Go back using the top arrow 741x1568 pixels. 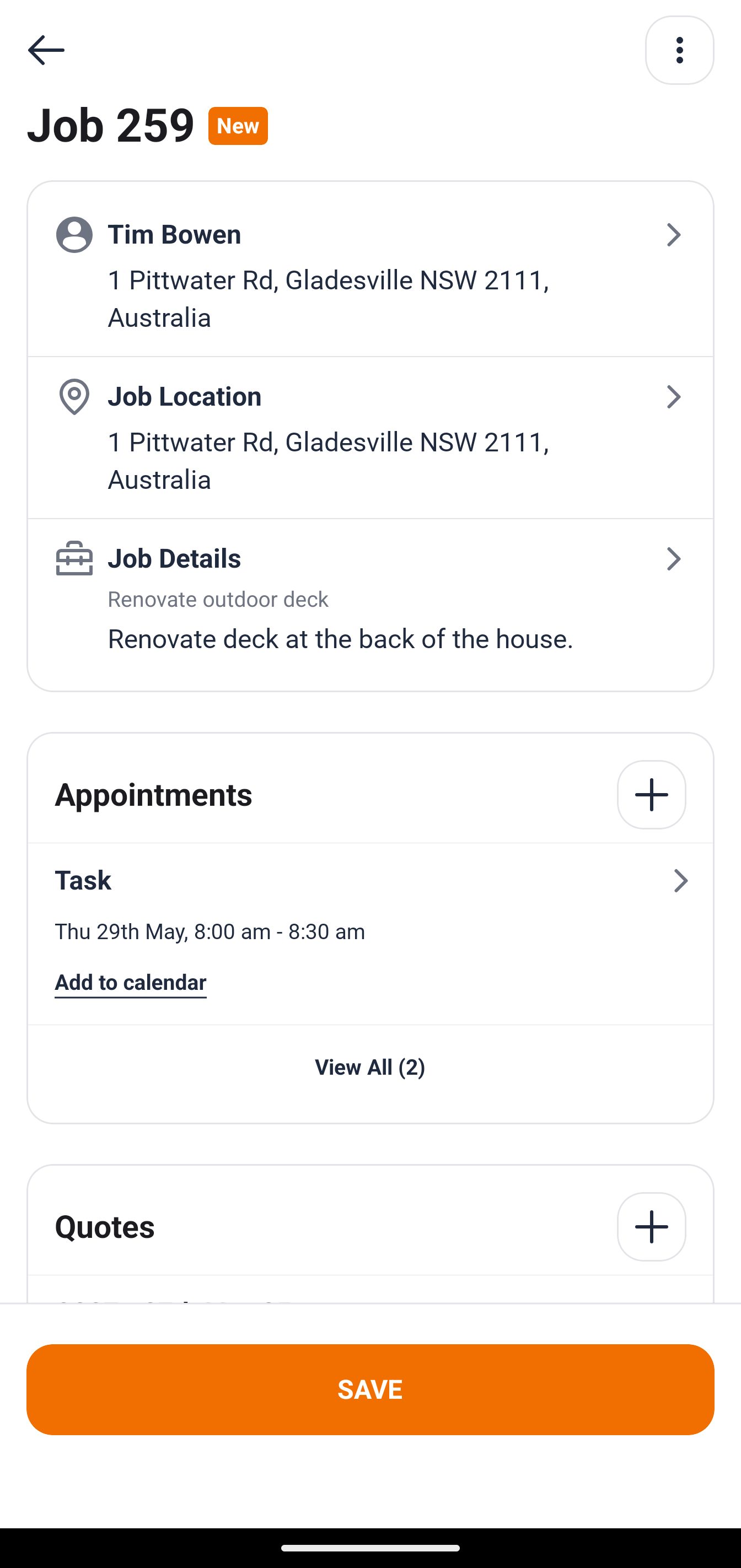(x=46, y=50)
